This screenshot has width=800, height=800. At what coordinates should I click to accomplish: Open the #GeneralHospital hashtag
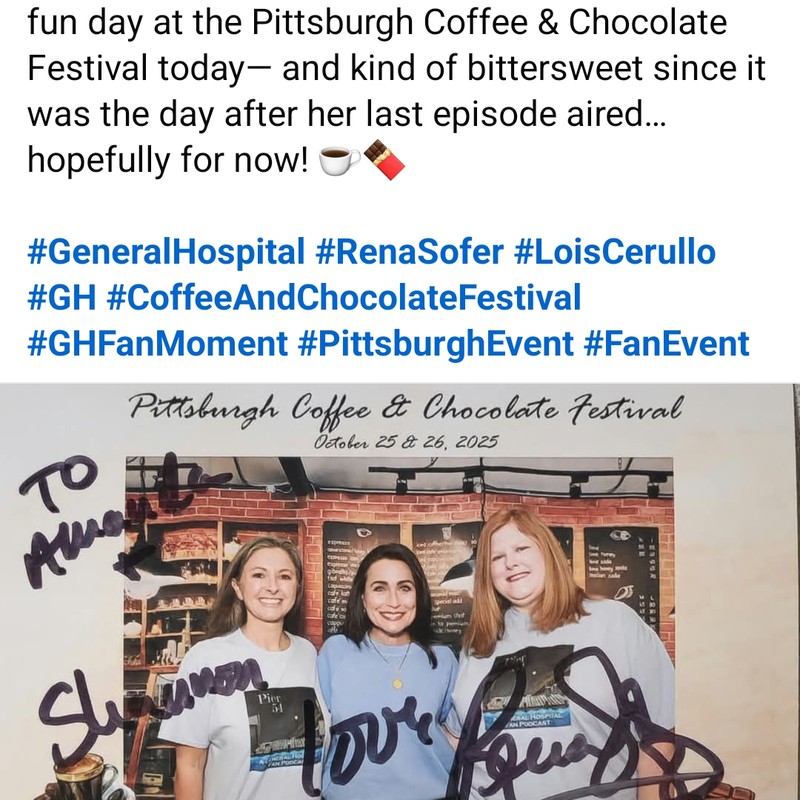pyautogui.click(x=166, y=251)
